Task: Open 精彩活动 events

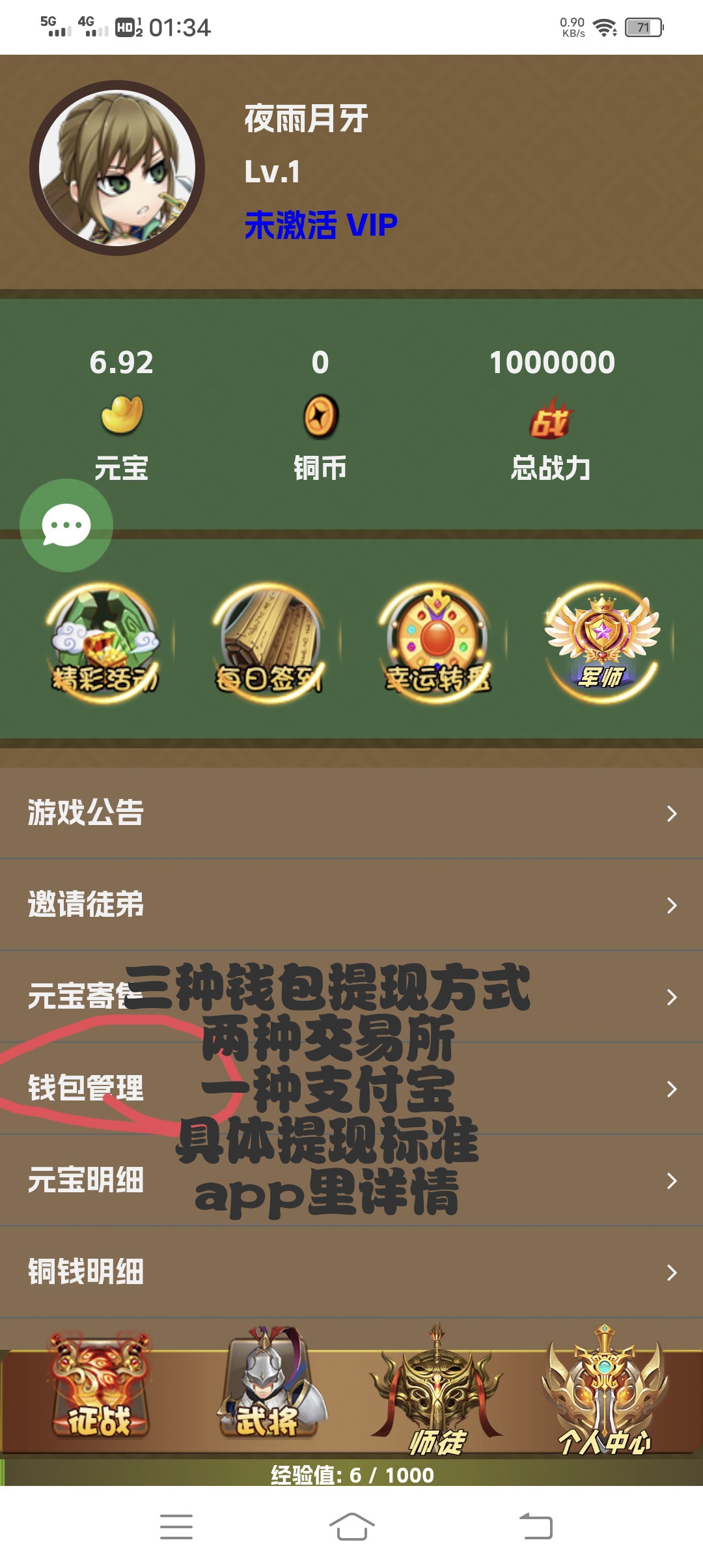Action: coord(104,641)
